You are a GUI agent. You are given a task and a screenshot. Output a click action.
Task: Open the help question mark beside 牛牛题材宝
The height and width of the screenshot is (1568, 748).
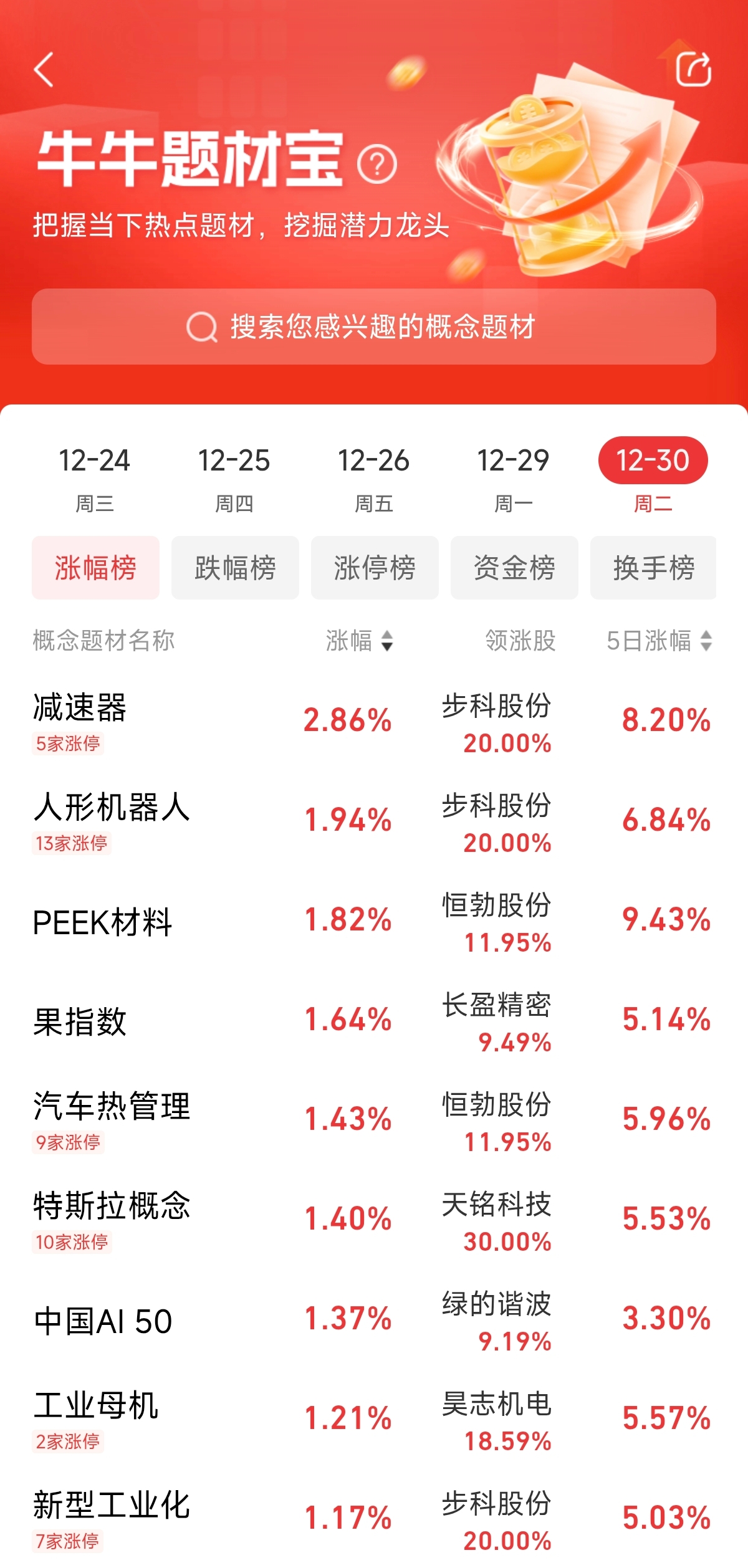tap(377, 164)
